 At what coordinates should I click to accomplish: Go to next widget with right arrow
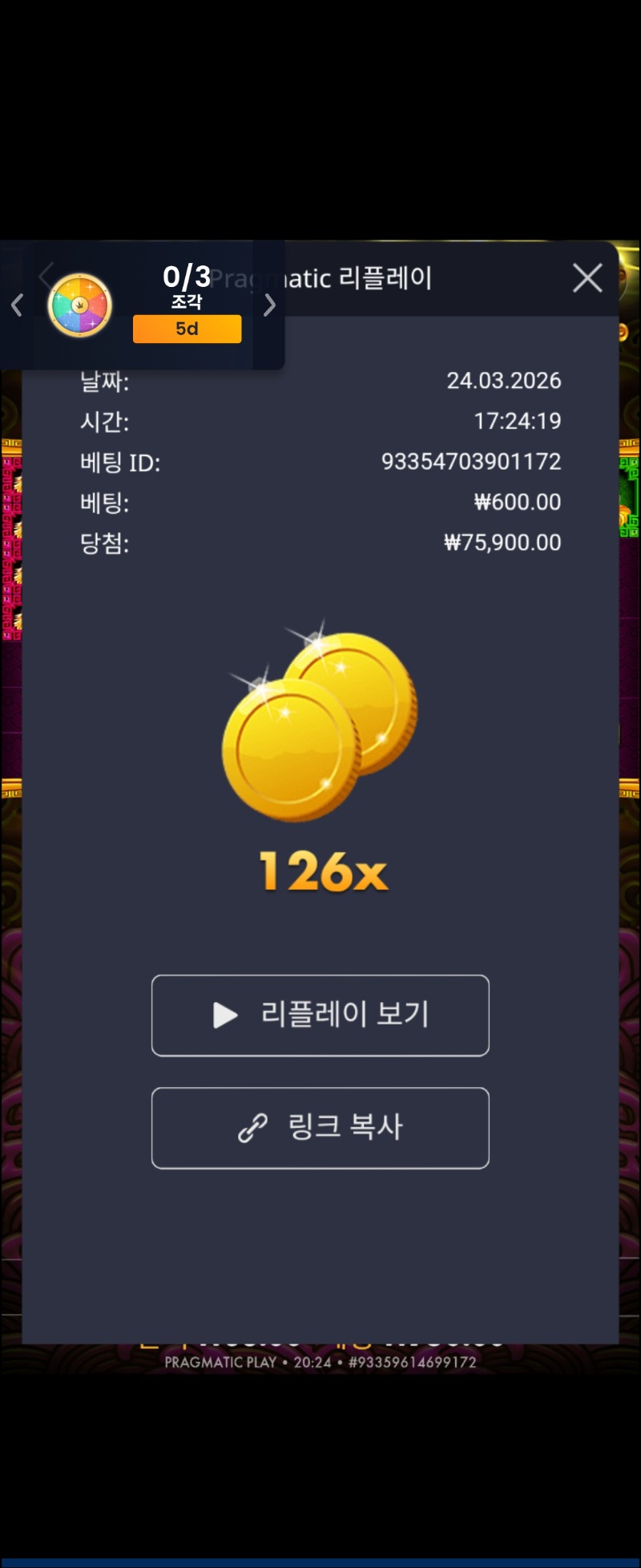click(x=270, y=305)
